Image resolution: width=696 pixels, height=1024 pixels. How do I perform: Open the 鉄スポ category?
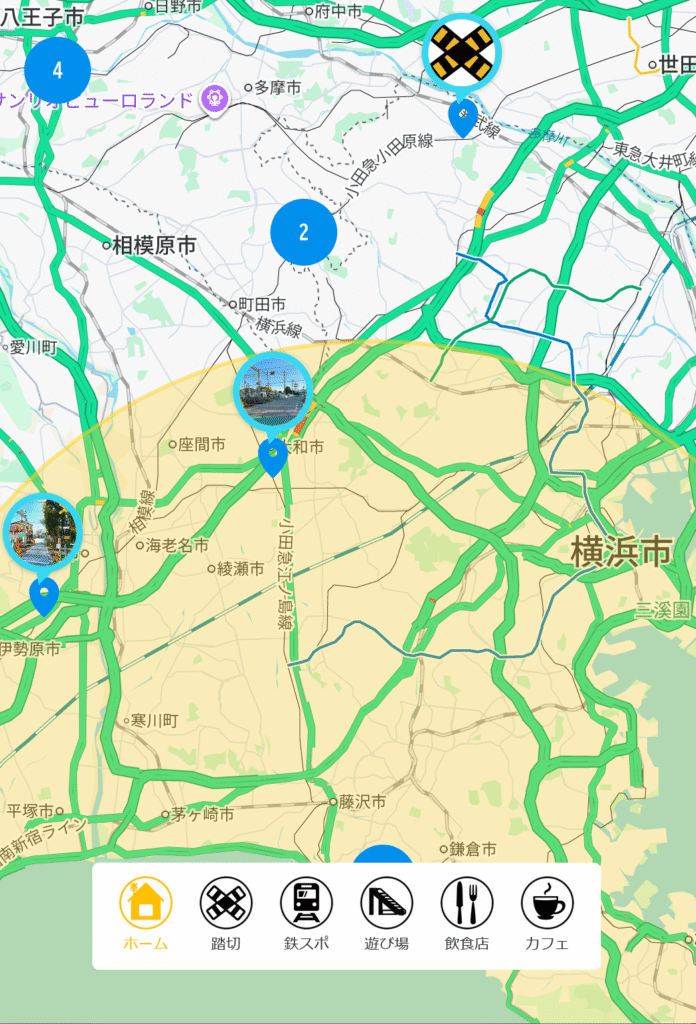306,914
